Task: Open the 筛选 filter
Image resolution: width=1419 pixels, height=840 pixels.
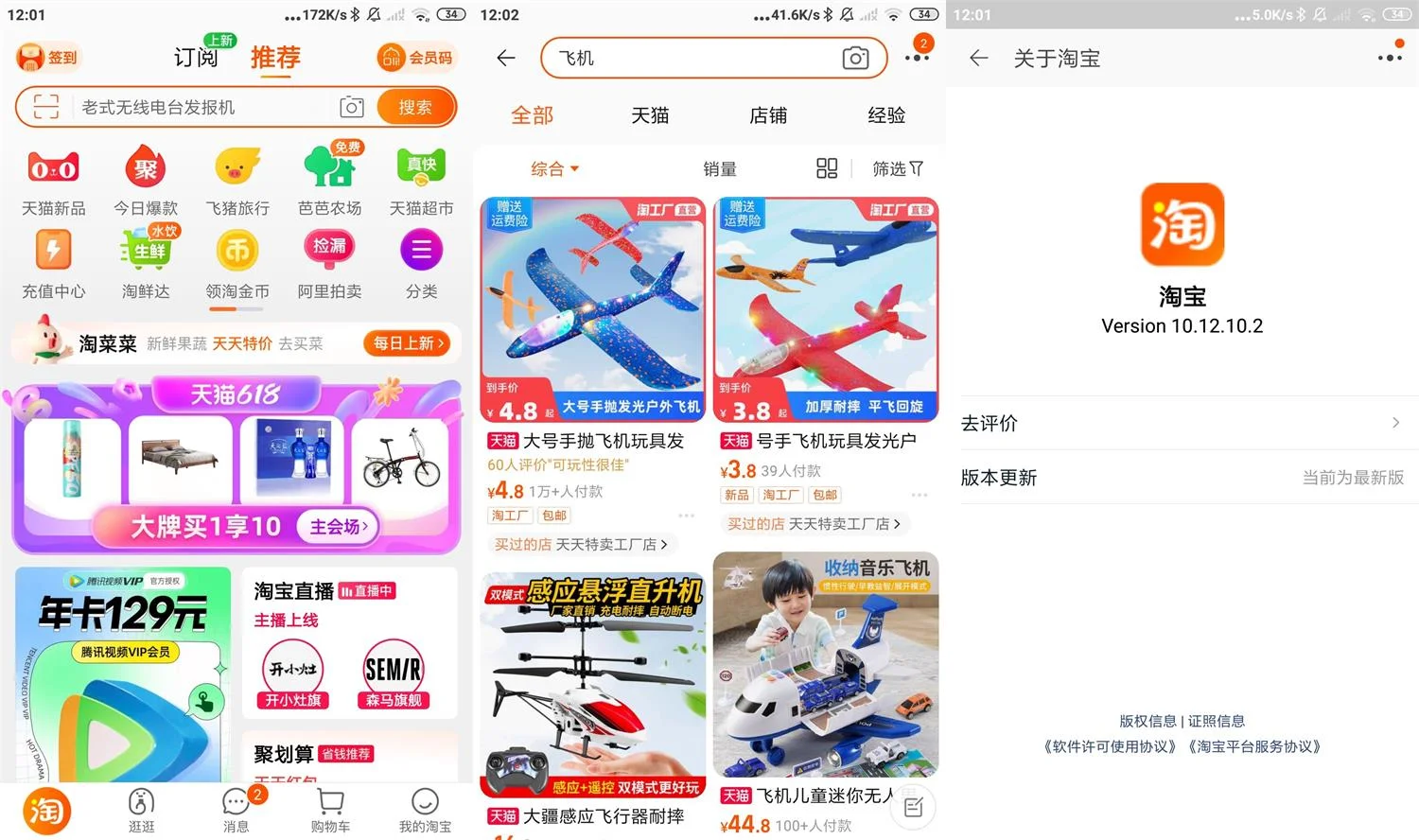Action: pos(897,168)
